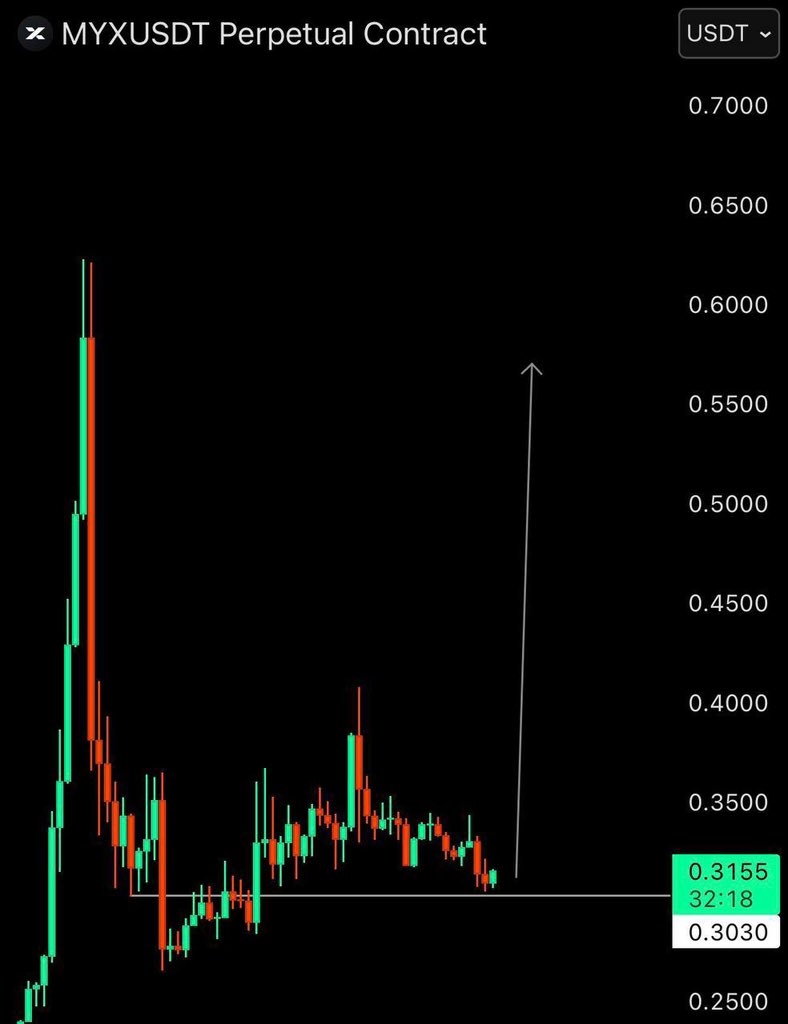Screen dimensions: 788x1024
Task: Open the USDT currency dropdown
Action: (728, 33)
